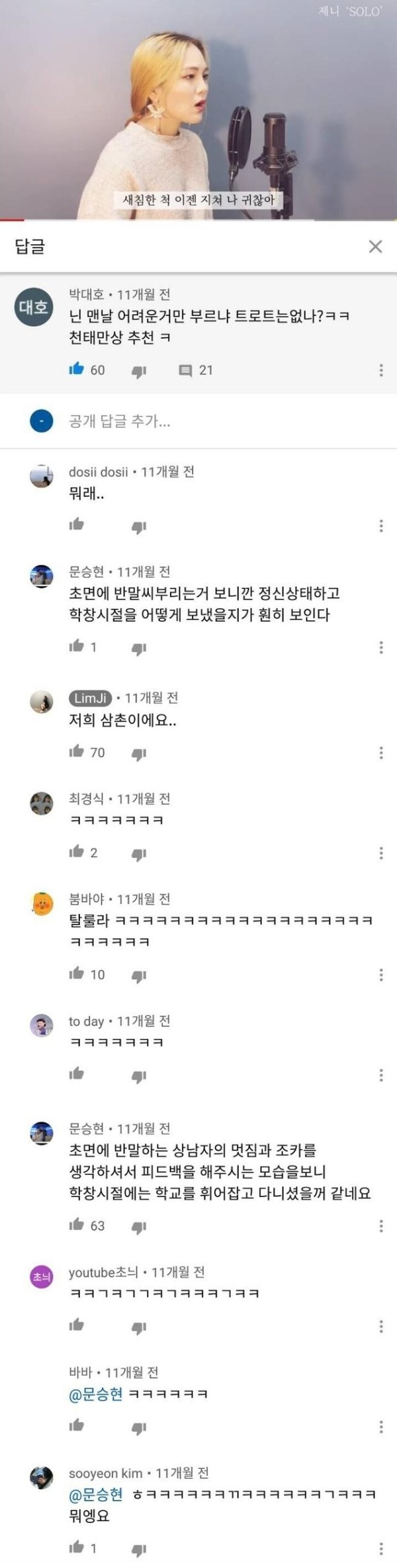Open overflow menu for 박대호's comment
The height and width of the screenshot is (1568, 397).
click(x=381, y=370)
